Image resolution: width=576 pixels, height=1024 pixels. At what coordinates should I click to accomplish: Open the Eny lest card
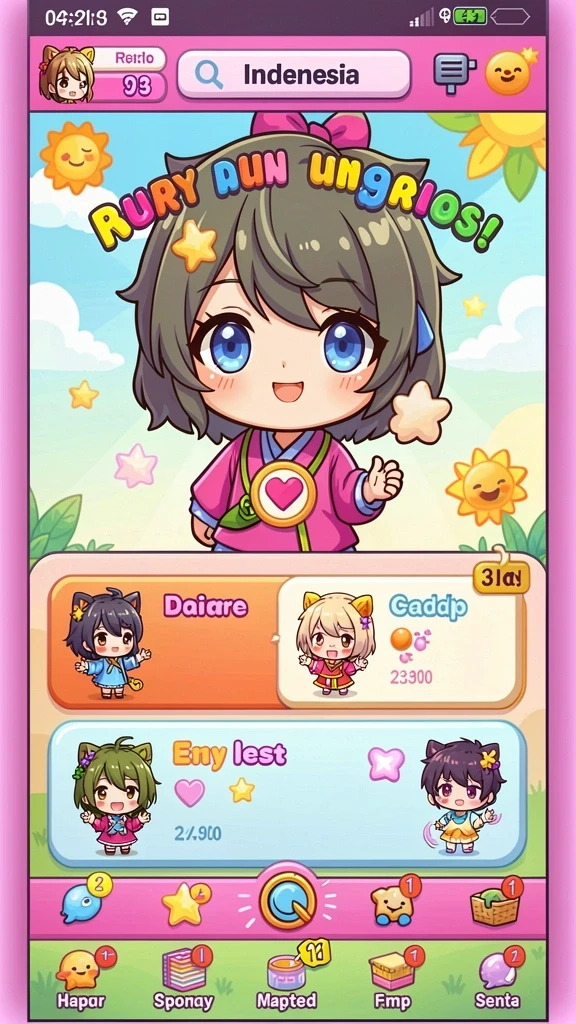tap(287, 793)
